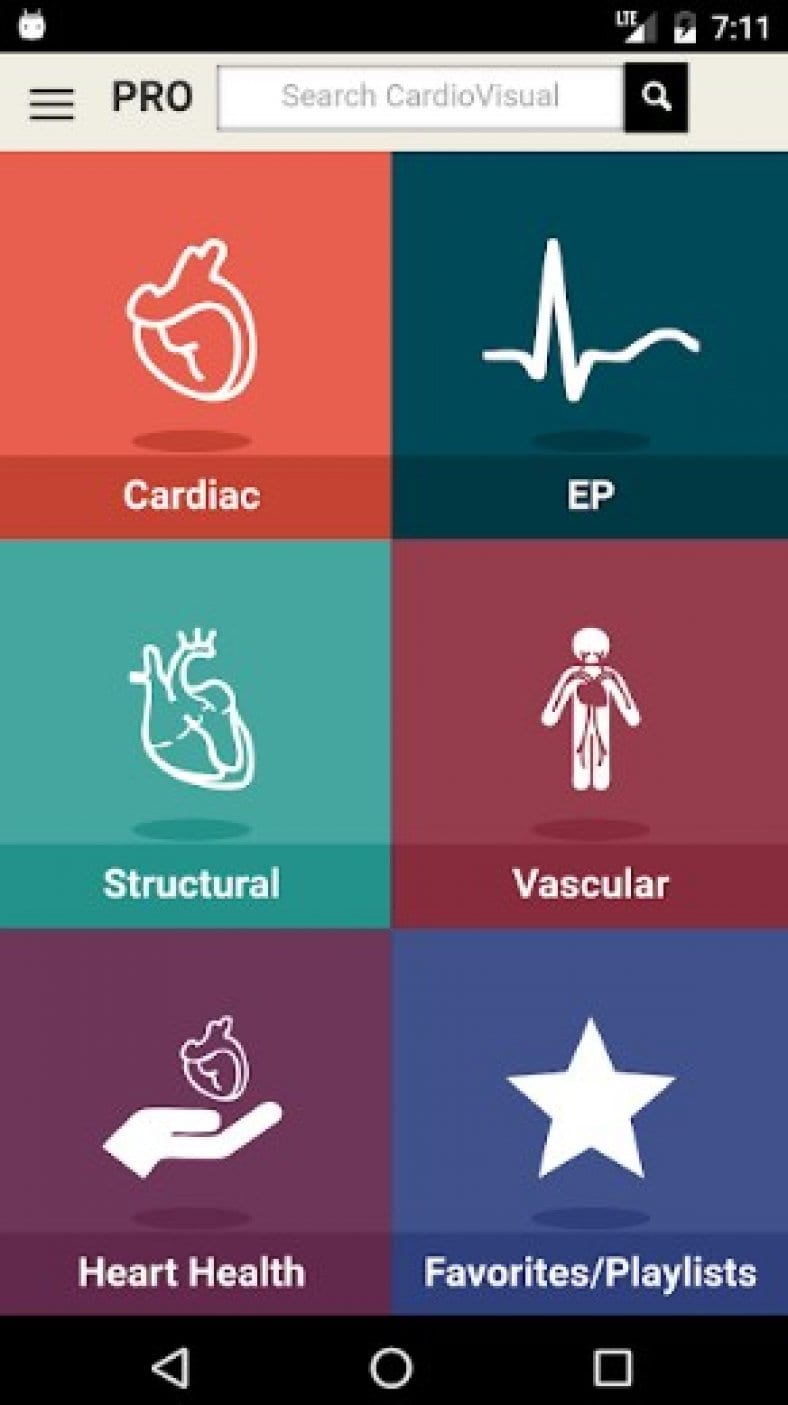Tap the Structural anatomical heart icon

coord(192,710)
